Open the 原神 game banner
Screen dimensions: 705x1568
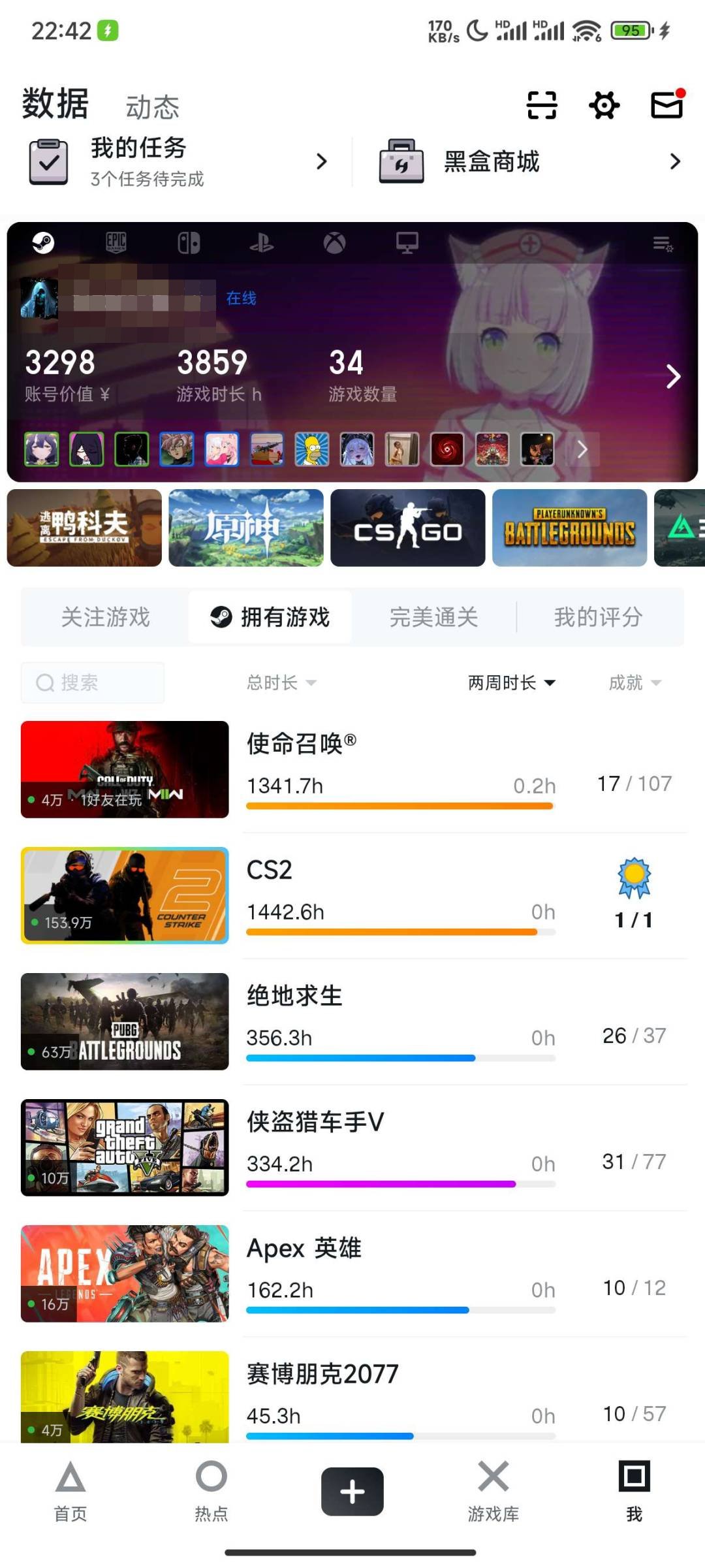(245, 528)
